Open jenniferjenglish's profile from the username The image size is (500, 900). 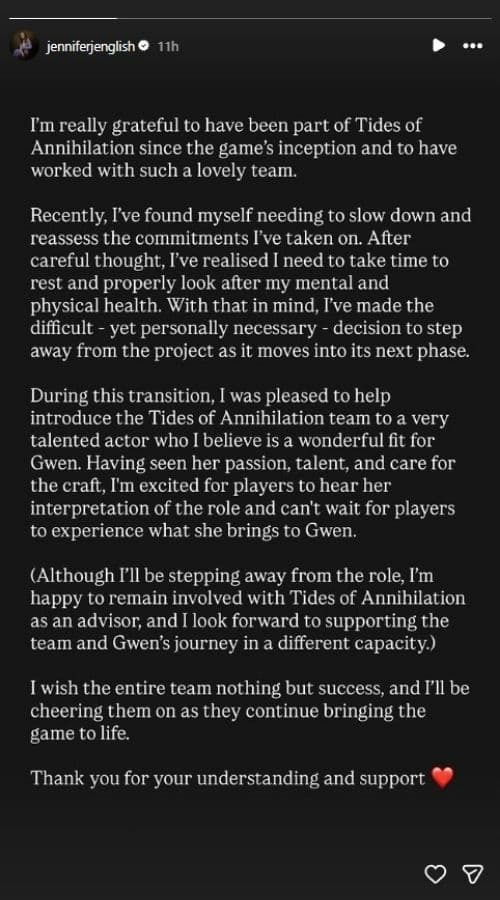[90, 46]
